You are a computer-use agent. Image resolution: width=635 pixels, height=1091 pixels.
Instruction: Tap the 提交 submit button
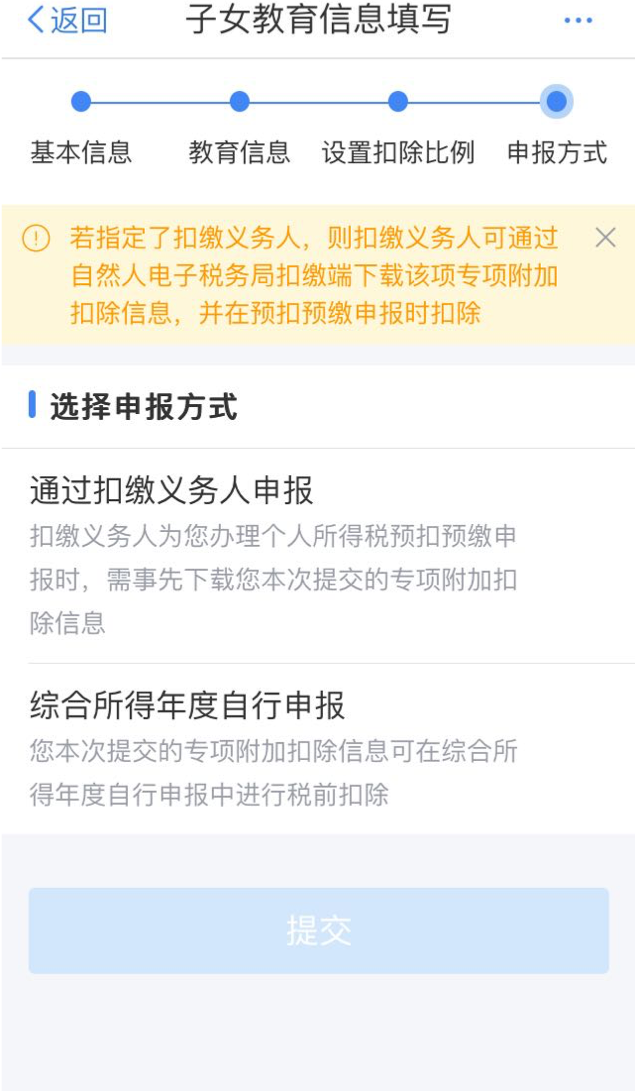click(318, 931)
